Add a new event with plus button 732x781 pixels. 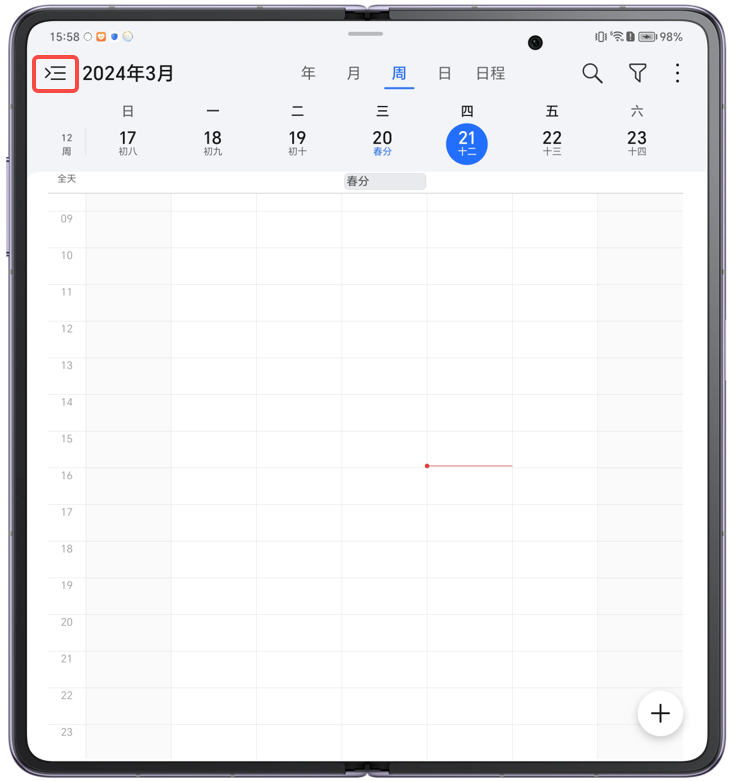click(x=659, y=714)
